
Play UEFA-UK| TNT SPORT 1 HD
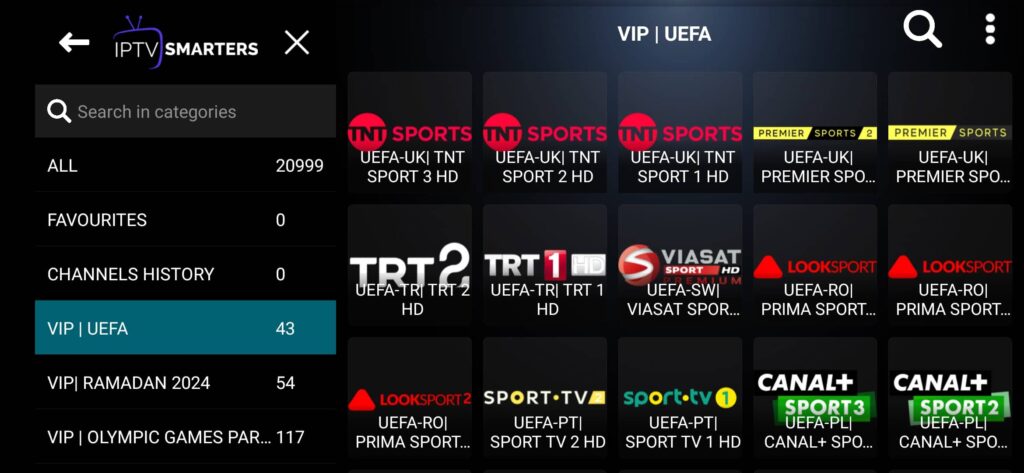(x=680, y=132)
